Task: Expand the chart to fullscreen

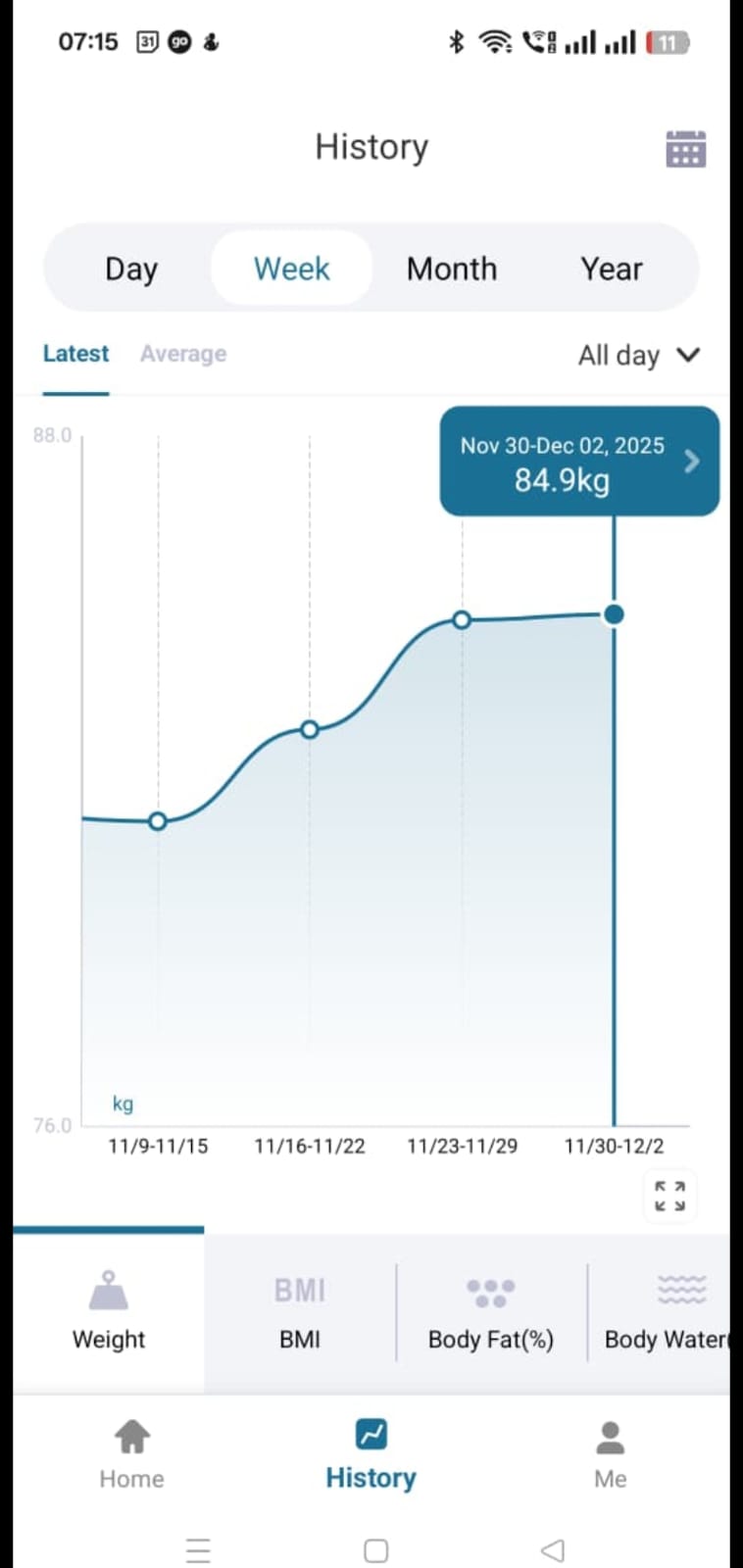Action: (669, 1196)
